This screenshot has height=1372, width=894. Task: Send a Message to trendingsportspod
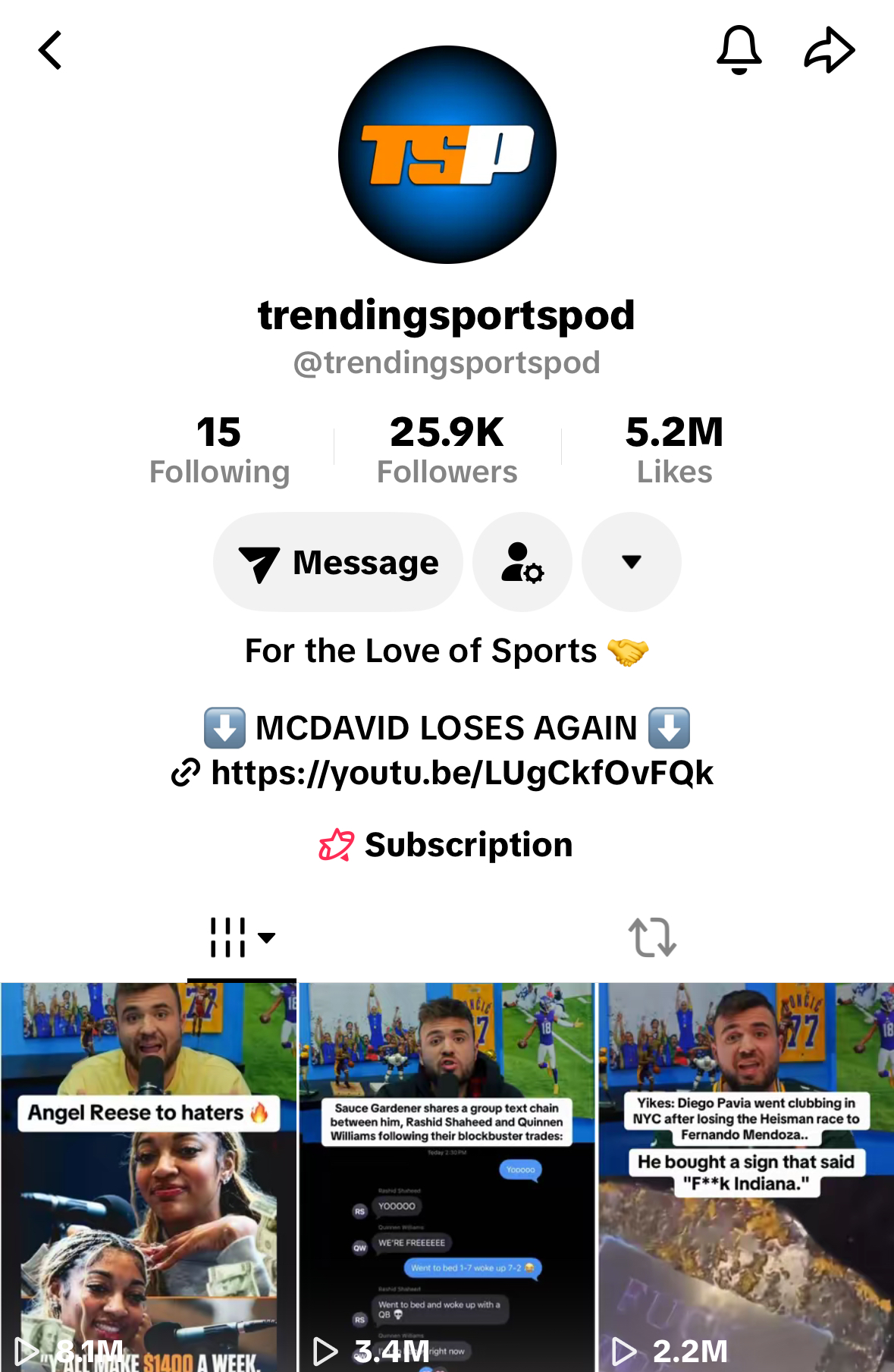point(338,562)
